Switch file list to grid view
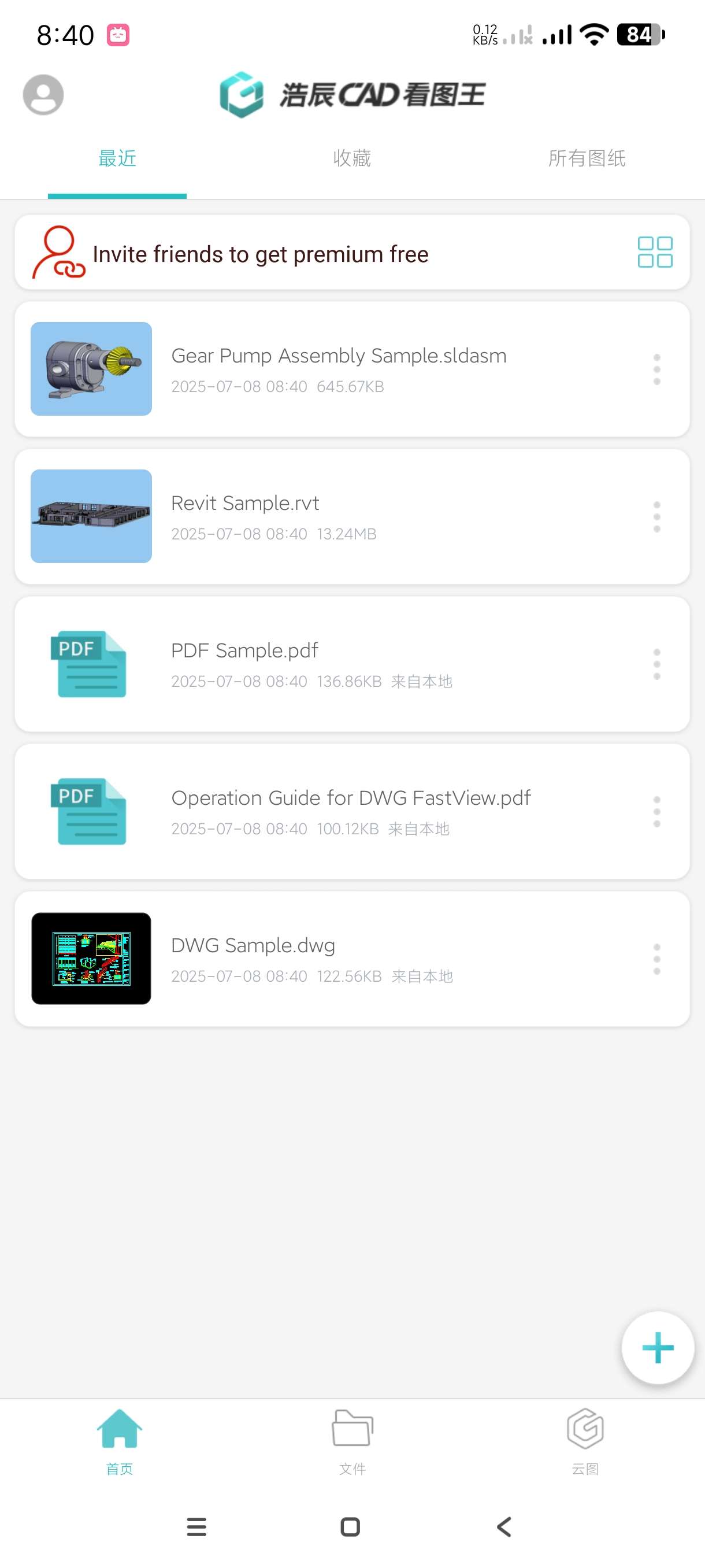The width and height of the screenshot is (705, 1568). [x=655, y=252]
